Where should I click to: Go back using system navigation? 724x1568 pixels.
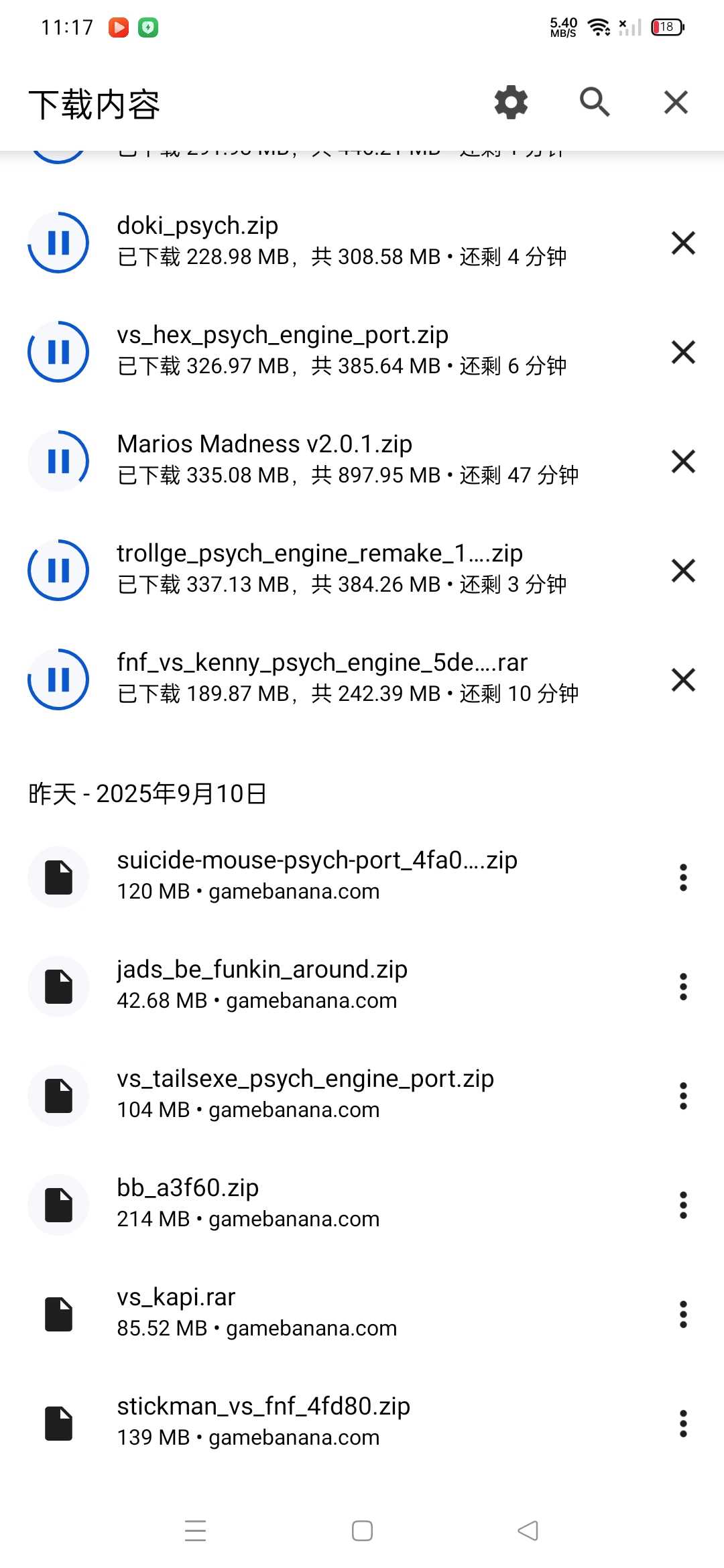tap(528, 1530)
